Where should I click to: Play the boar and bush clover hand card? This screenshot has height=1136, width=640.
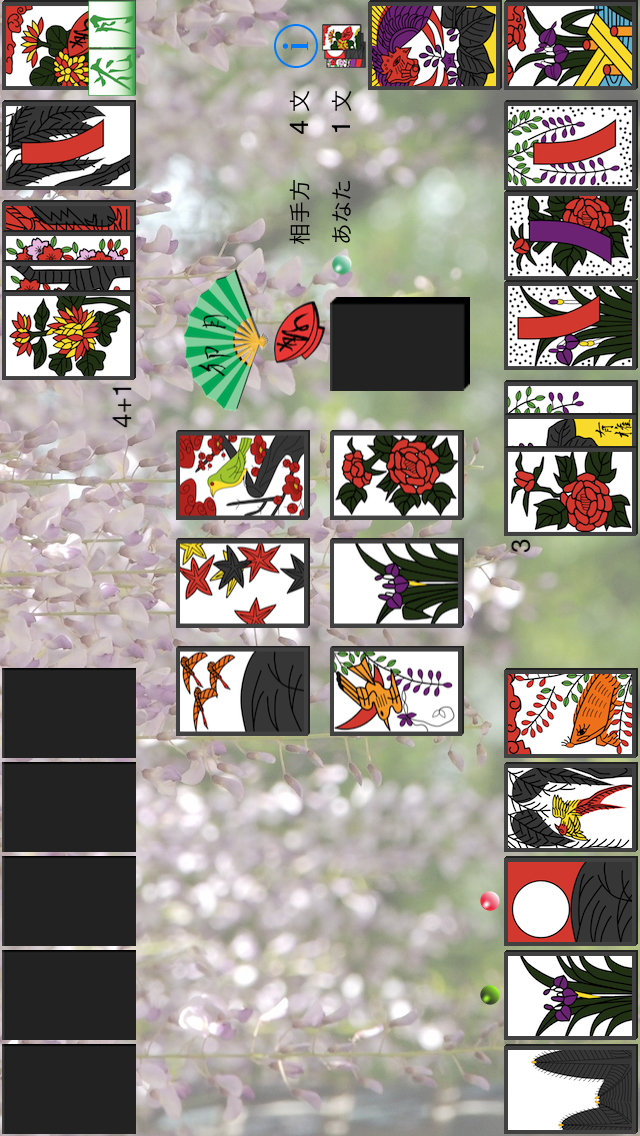[570, 712]
